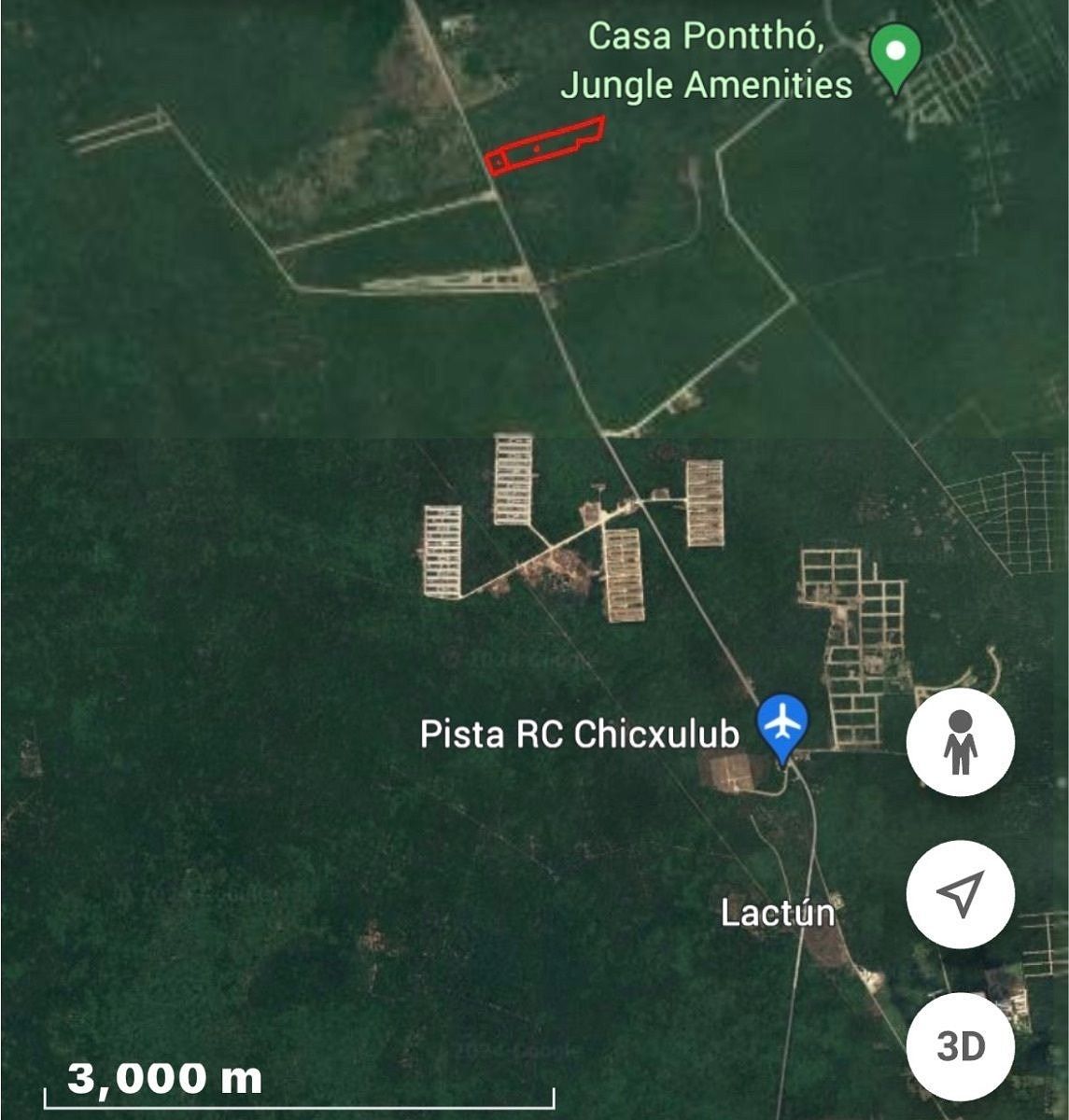Image resolution: width=1069 pixels, height=1120 pixels.
Task: Switch the map to 3D view
Action: point(960,1047)
